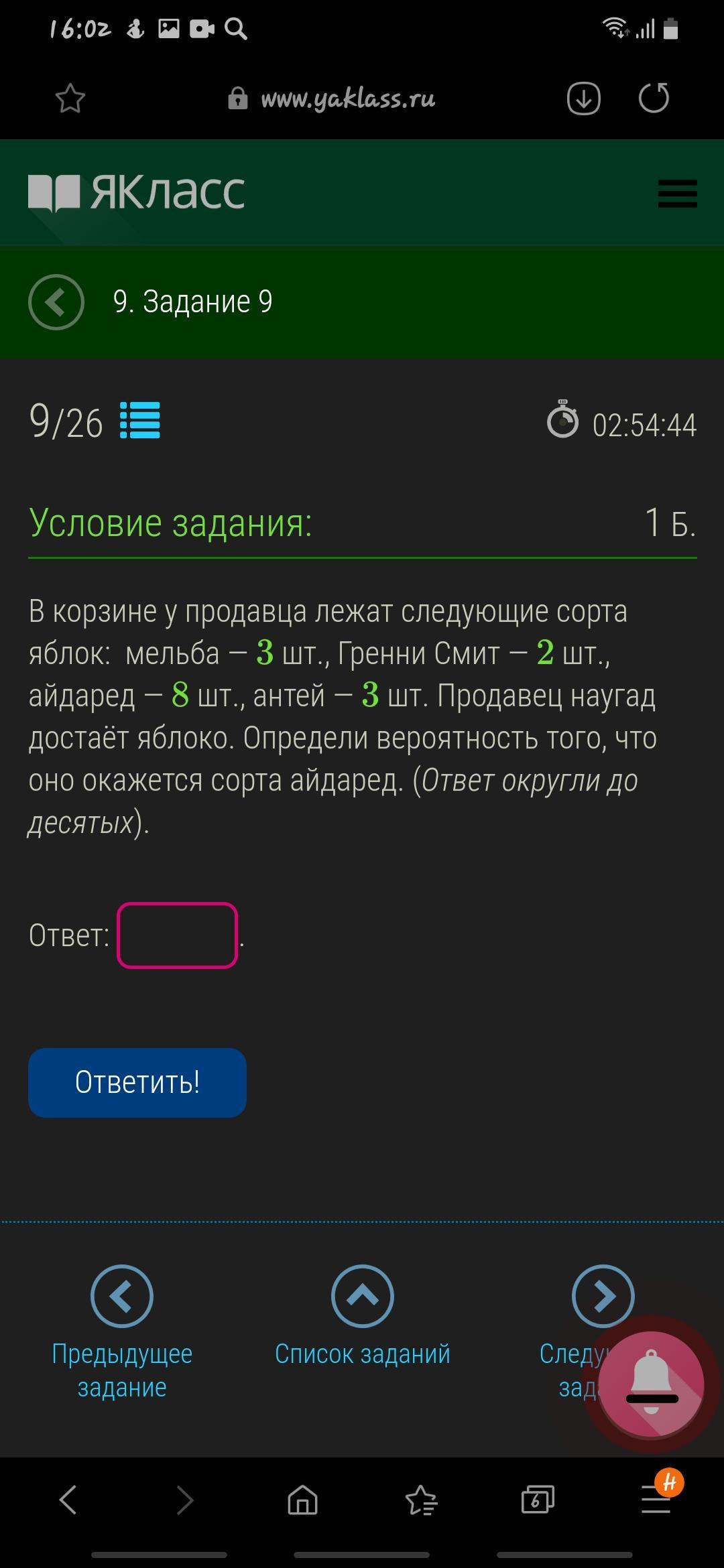Show the open browser tabs

pos(538,1500)
